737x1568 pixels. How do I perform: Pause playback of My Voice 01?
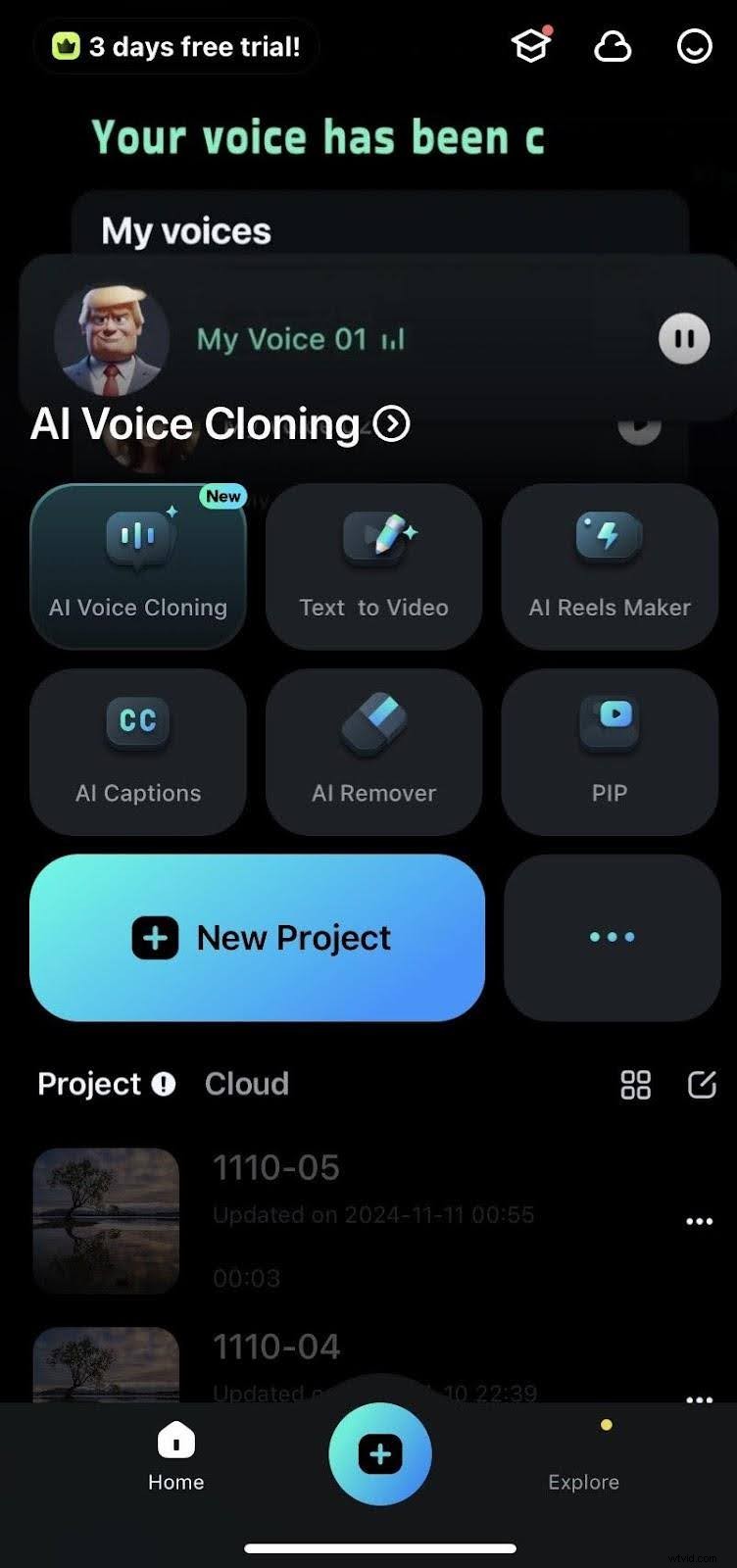coord(683,338)
